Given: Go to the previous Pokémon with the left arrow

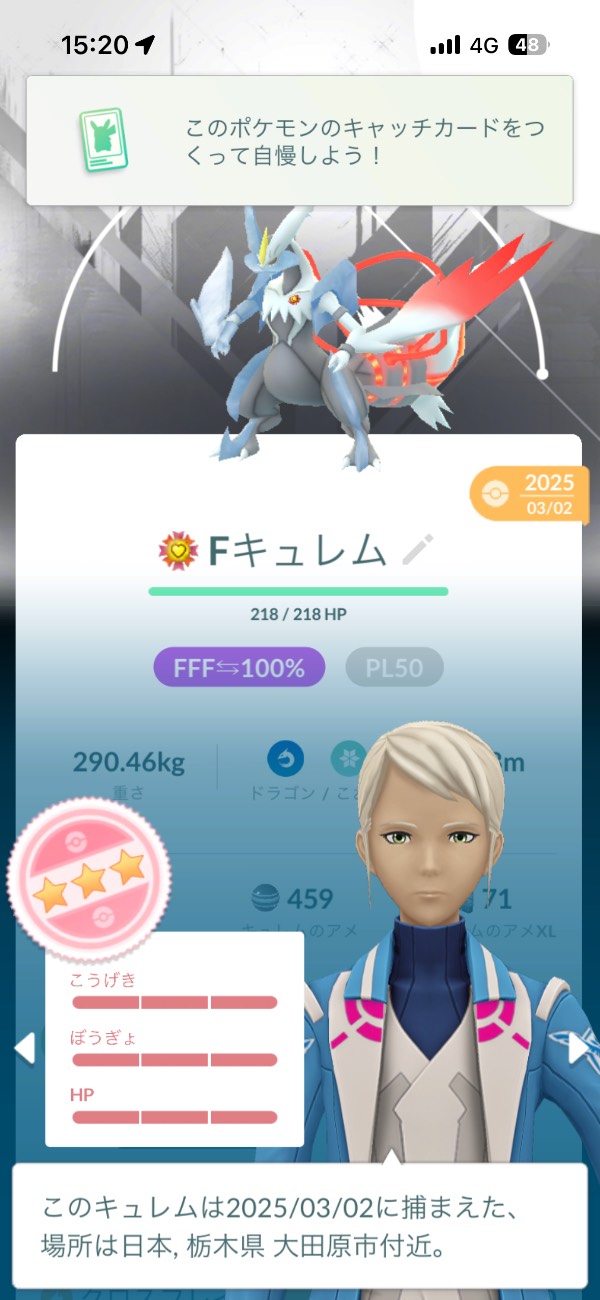Looking at the screenshot, I should (x=25, y=1048).
